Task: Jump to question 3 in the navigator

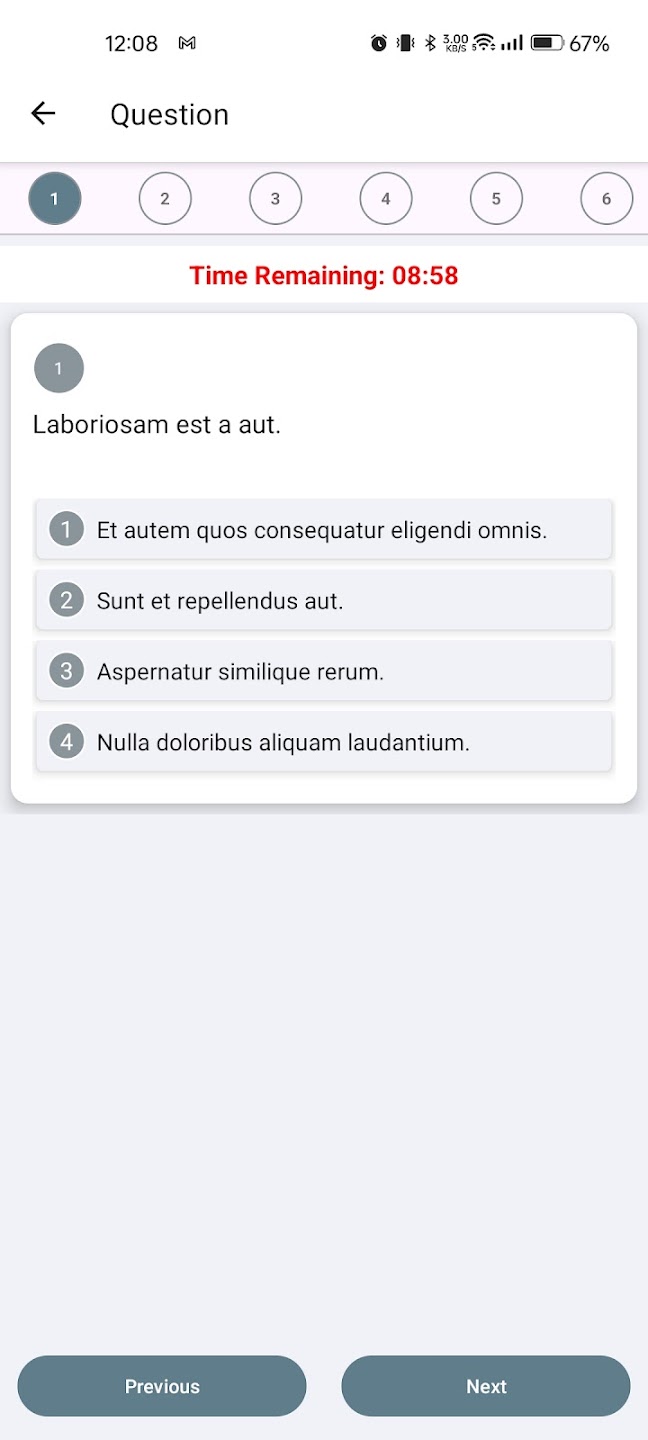Action: pyautogui.click(x=275, y=198)
